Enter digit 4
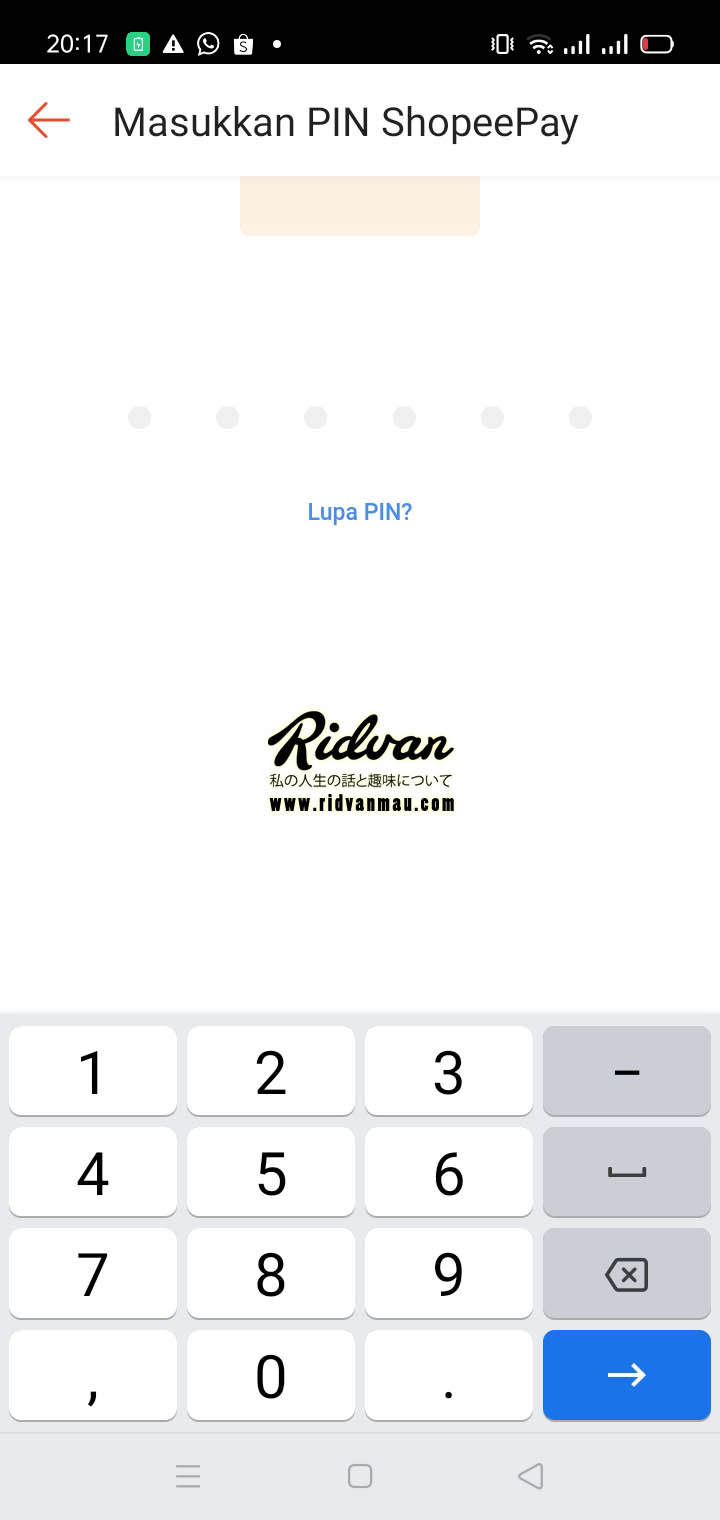 [x=93, y=1172]
